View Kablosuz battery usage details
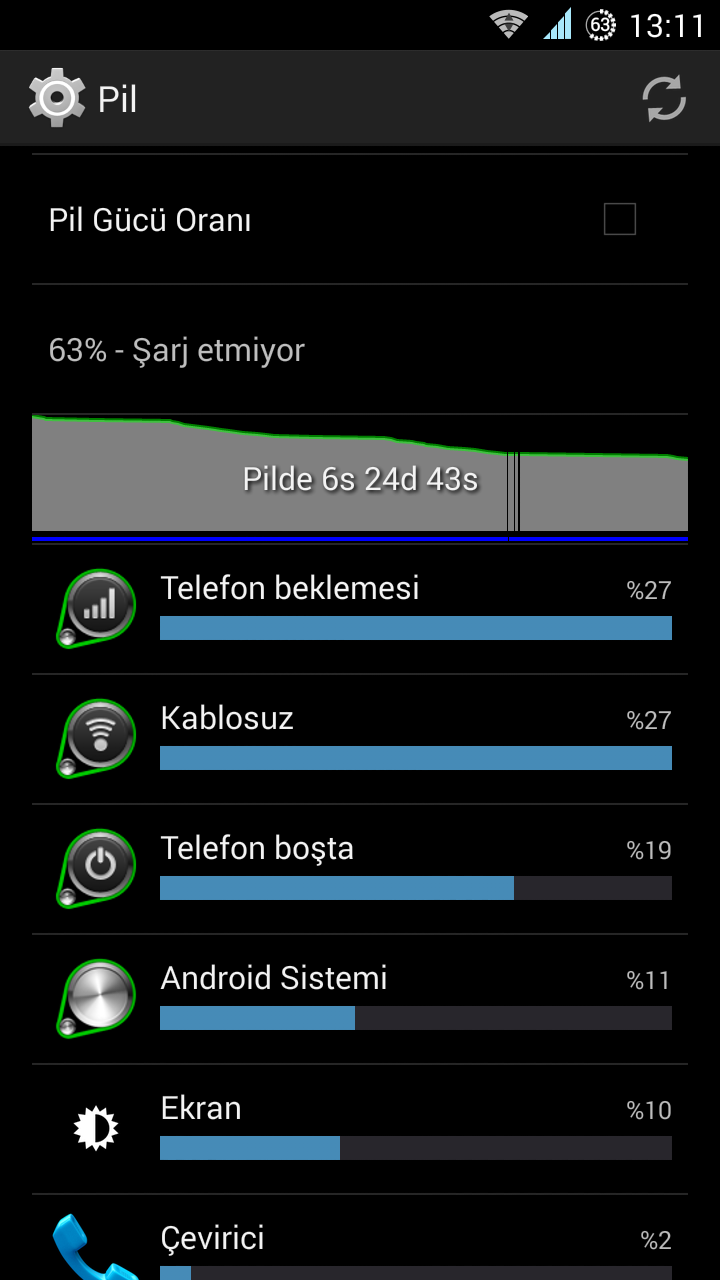Image resolution: width=720 pixels, height=1280 pixels. click(360, 739)
